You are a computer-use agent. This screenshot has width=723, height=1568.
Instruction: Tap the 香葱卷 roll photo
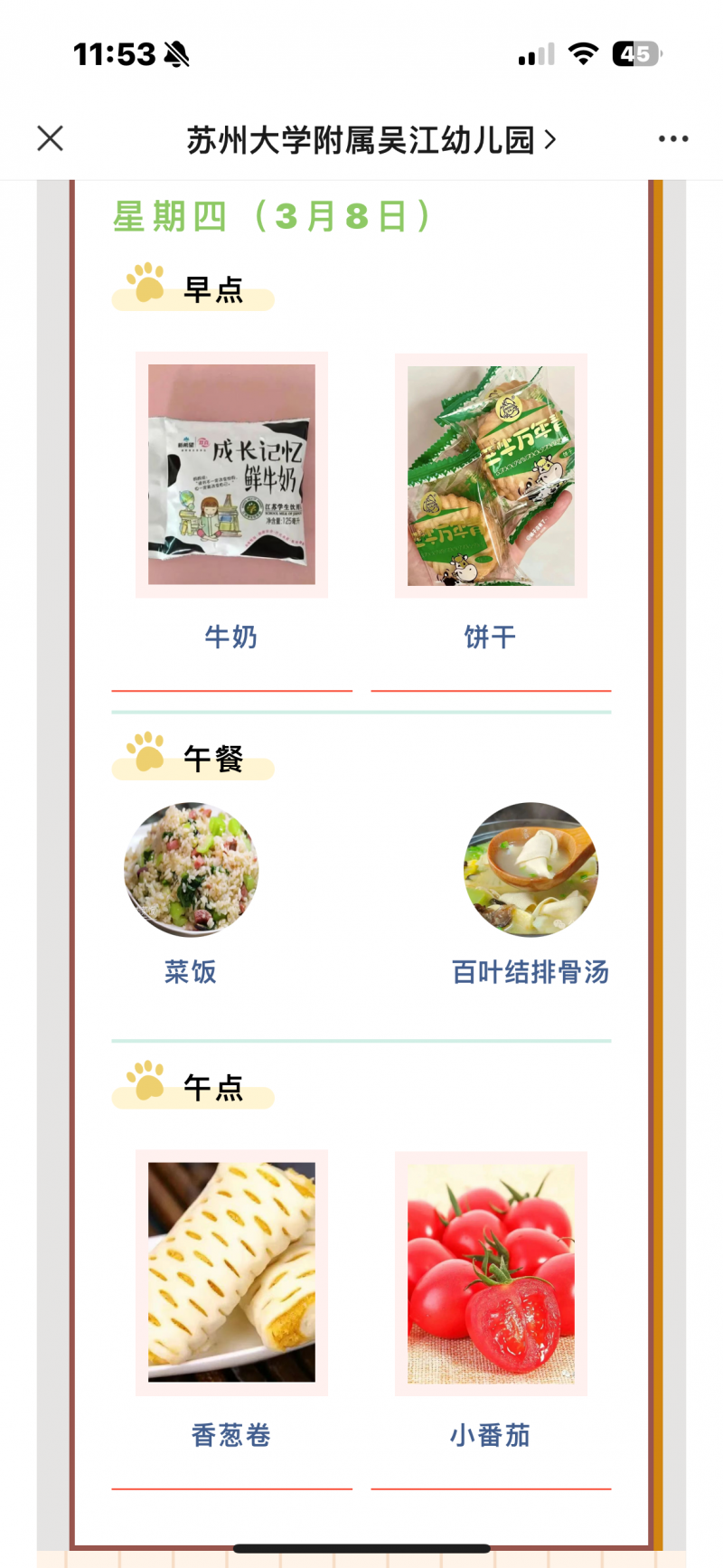coord(231,1271)
